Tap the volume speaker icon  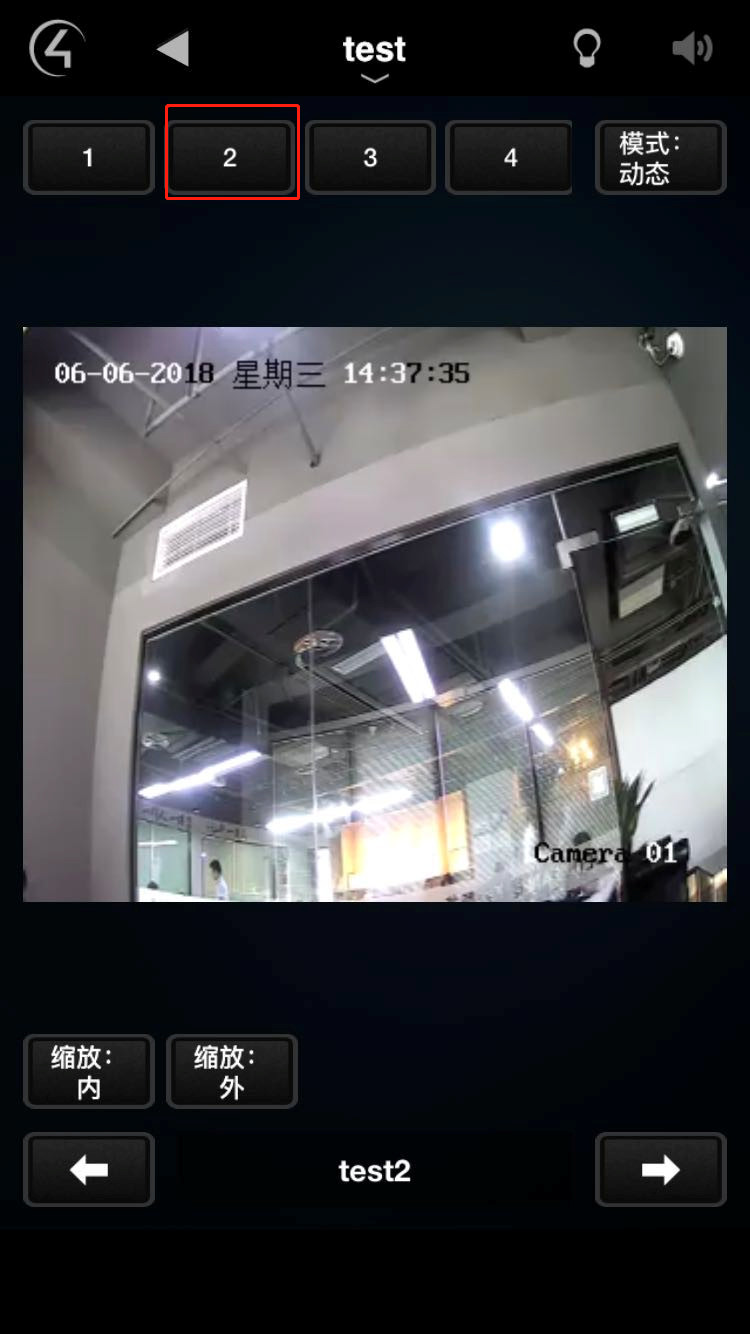692,48
